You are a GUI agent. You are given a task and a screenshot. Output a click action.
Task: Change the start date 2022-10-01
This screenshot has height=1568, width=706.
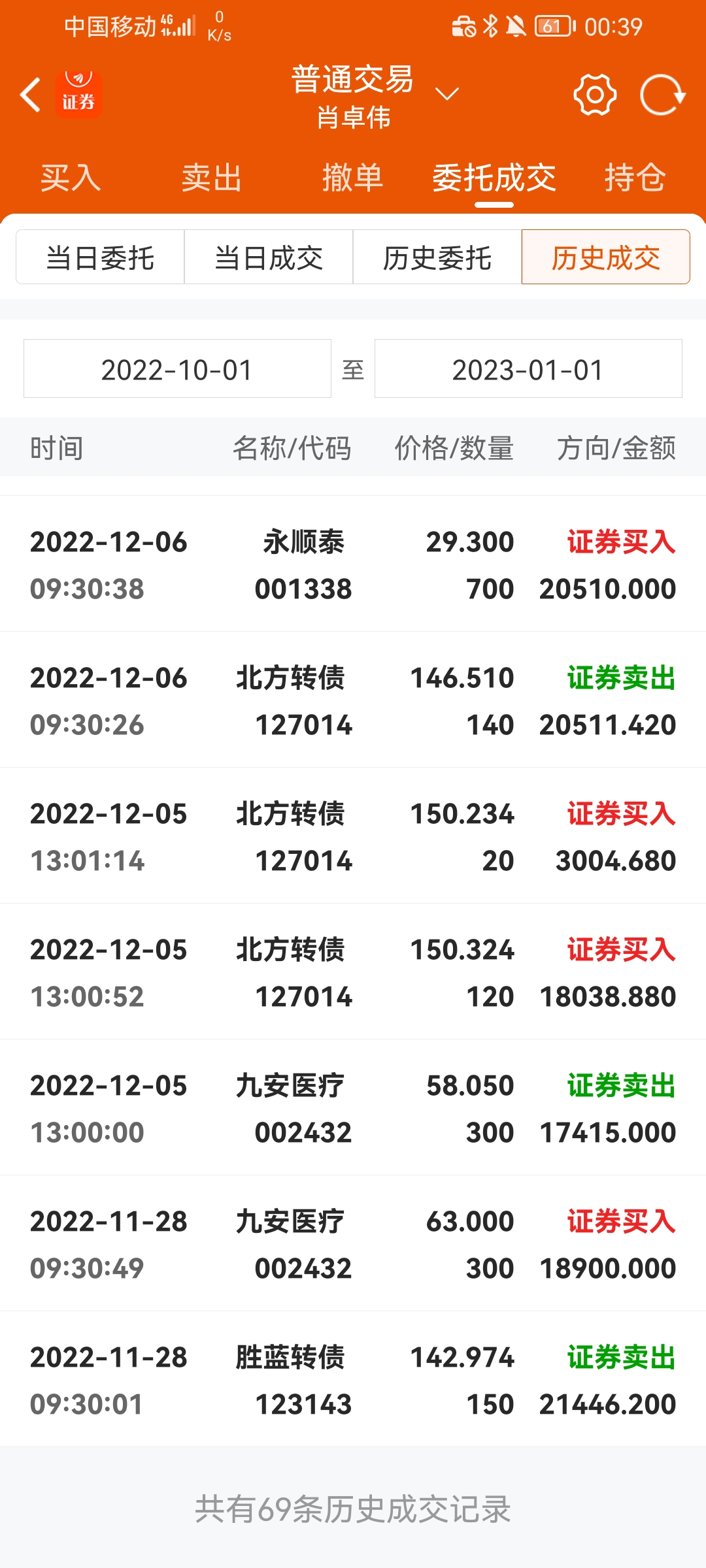[177, 369]
